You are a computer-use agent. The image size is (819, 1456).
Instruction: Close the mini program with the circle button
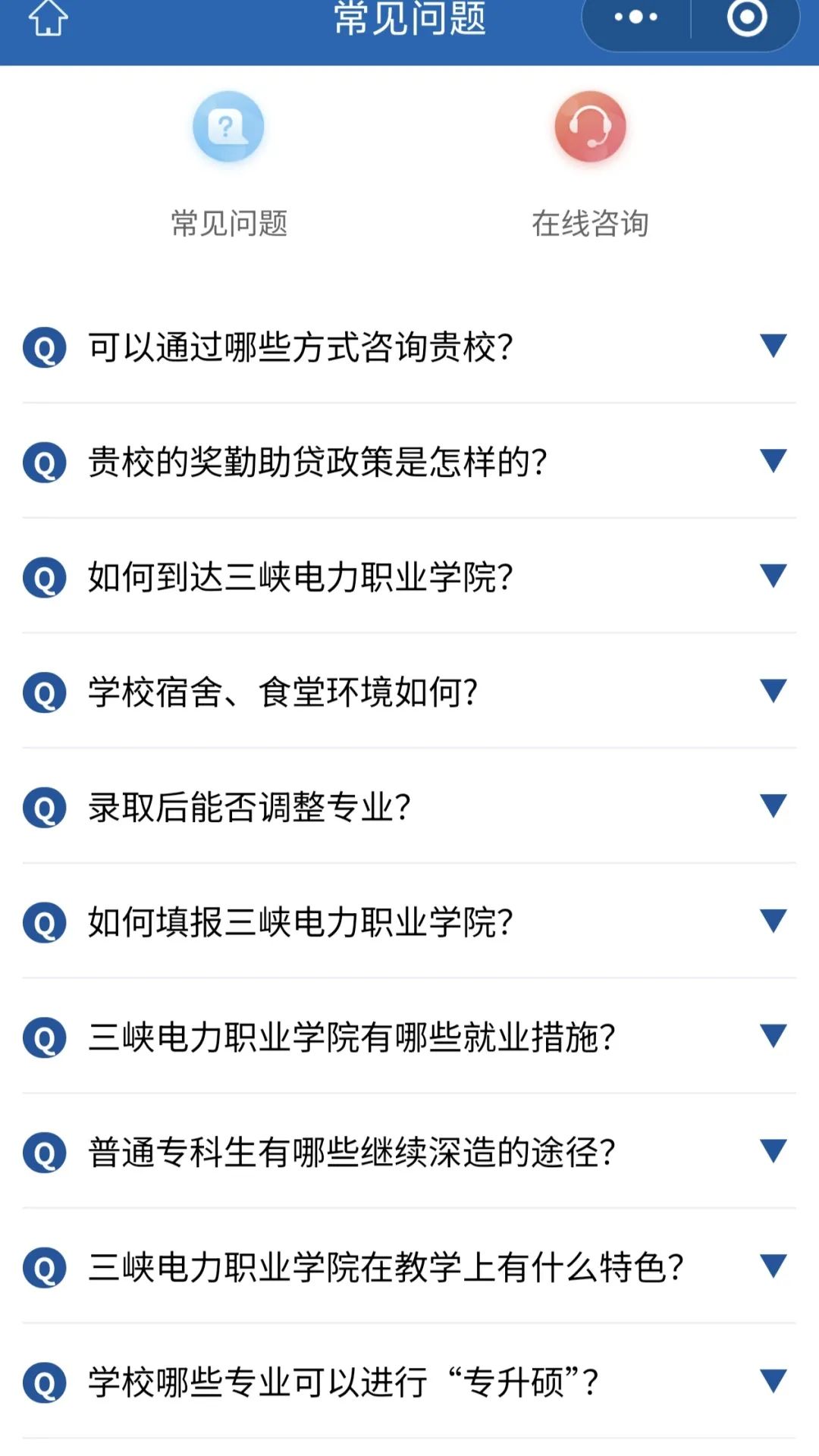746,17
